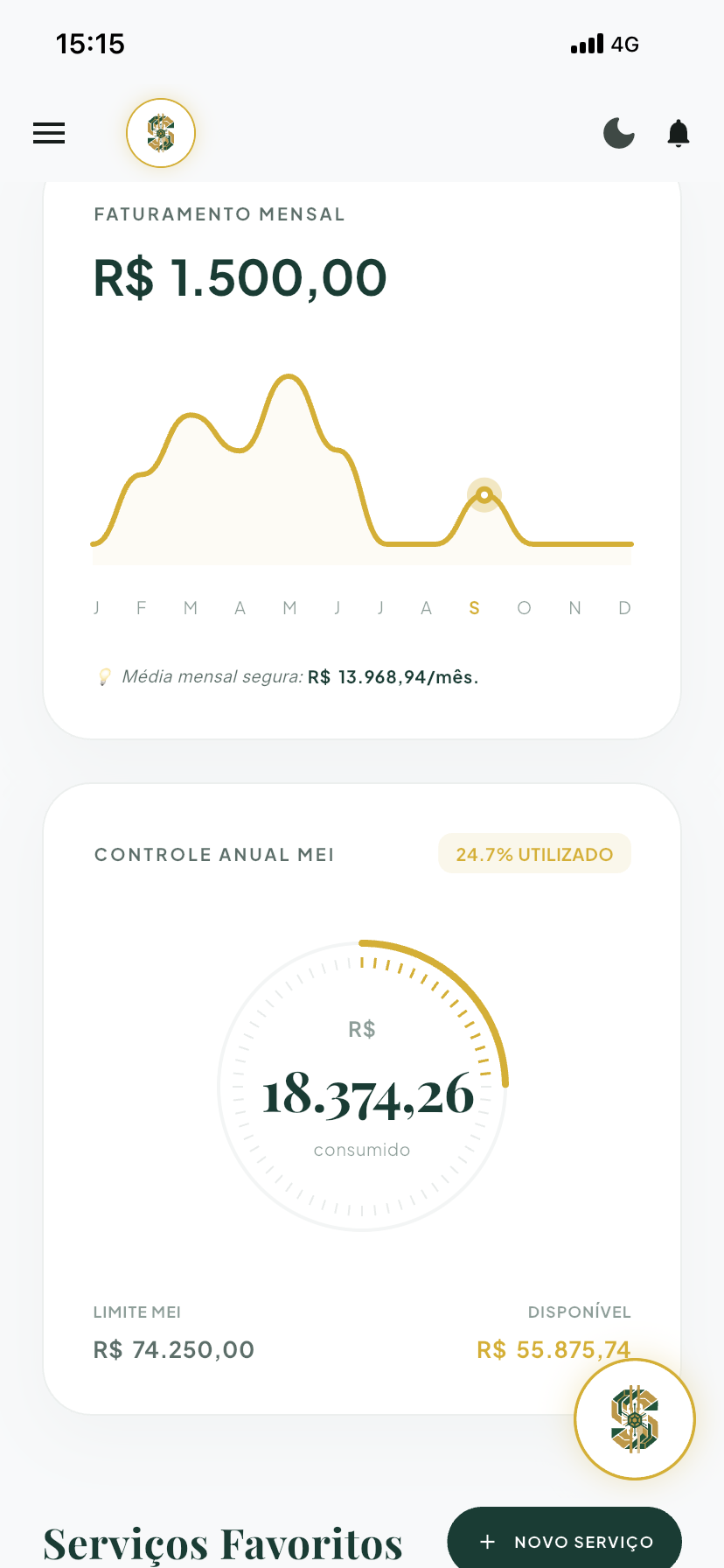Open the notifications bell

click(x=679, y=133)
